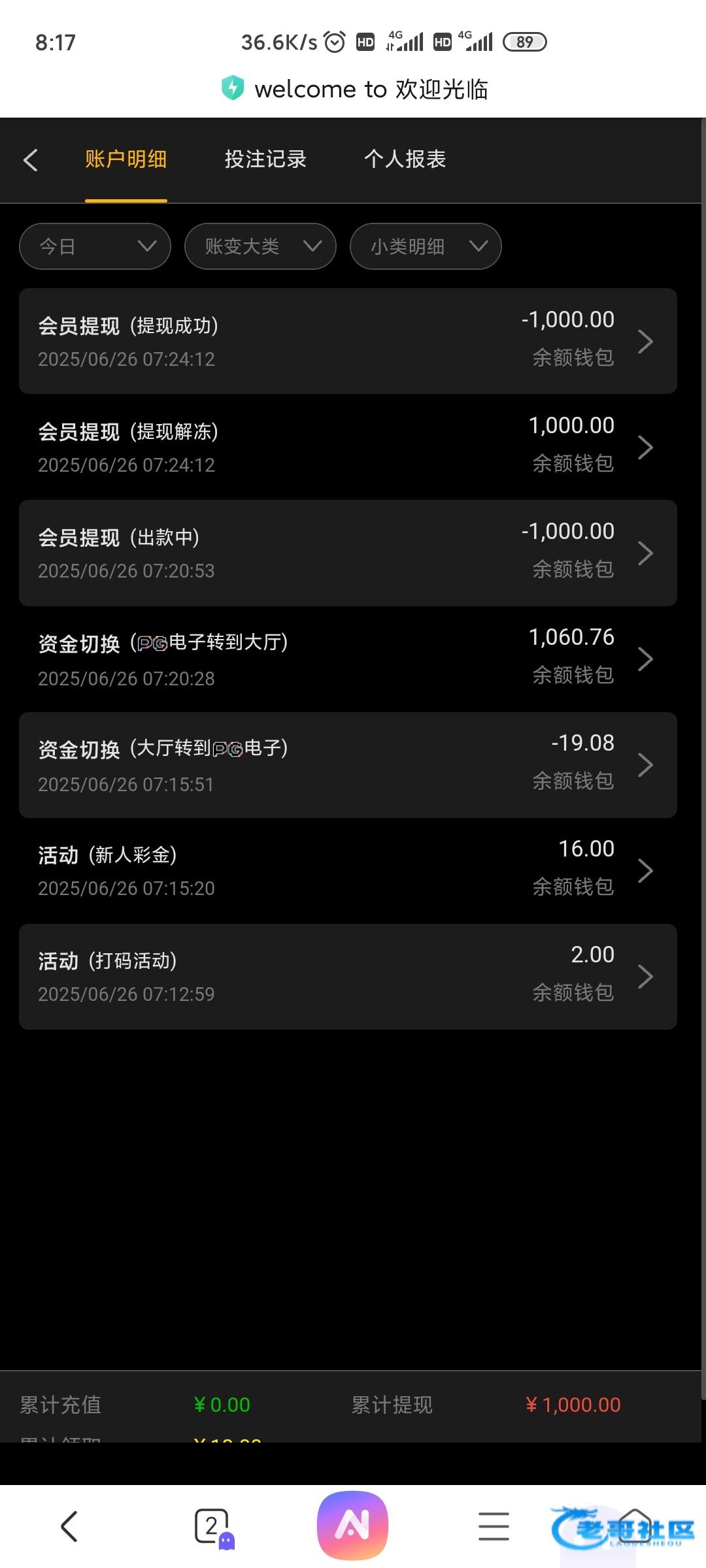
Task: Tap the browser back arrow
Action: click(69, 1526)
